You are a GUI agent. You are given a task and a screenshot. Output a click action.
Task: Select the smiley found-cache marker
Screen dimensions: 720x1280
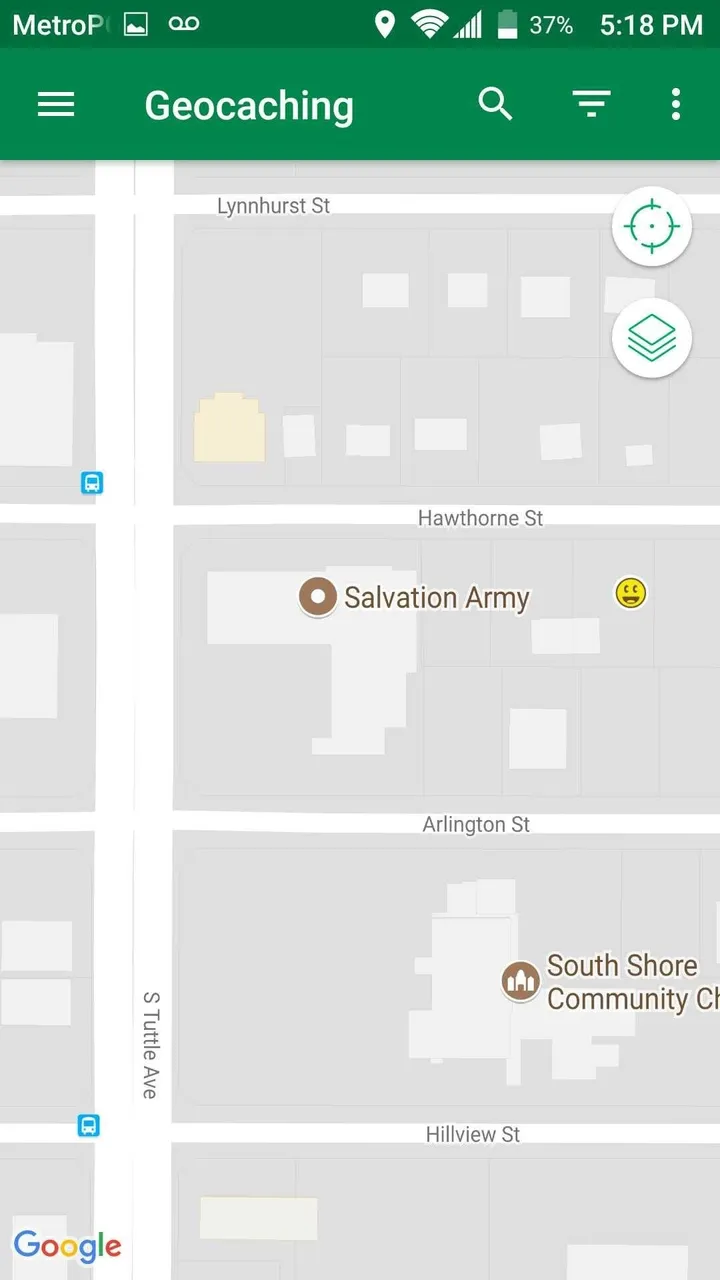(630, 593)
